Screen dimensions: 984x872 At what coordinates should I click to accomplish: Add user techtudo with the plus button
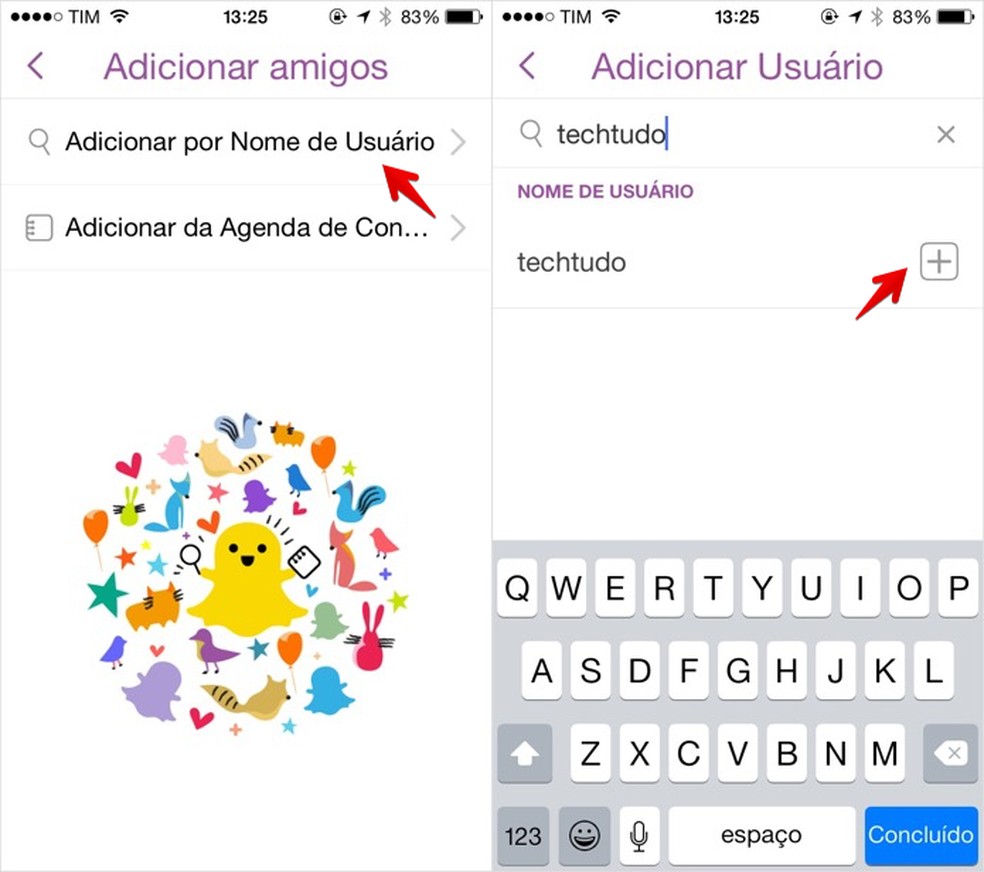coord(938,262)
